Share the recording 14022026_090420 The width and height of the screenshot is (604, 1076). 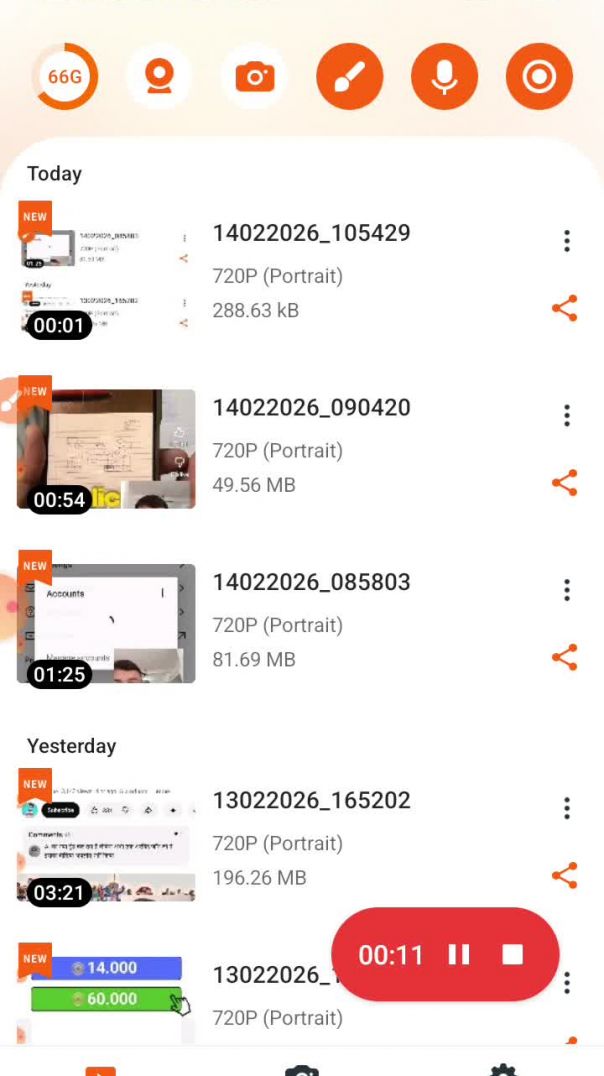click(x=565, y=483)
